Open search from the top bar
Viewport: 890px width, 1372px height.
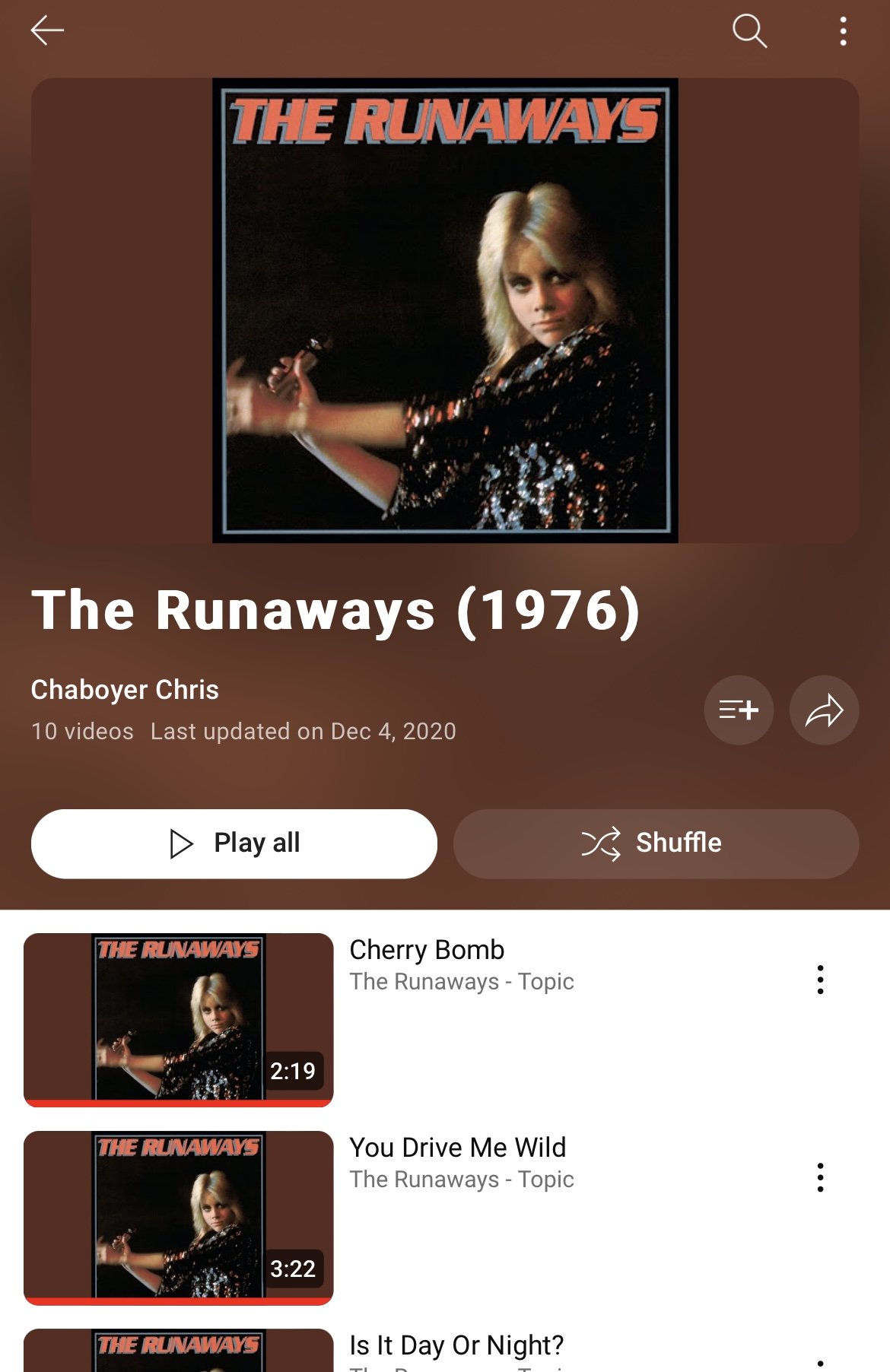pyautogui.click(x=749, y=30)
